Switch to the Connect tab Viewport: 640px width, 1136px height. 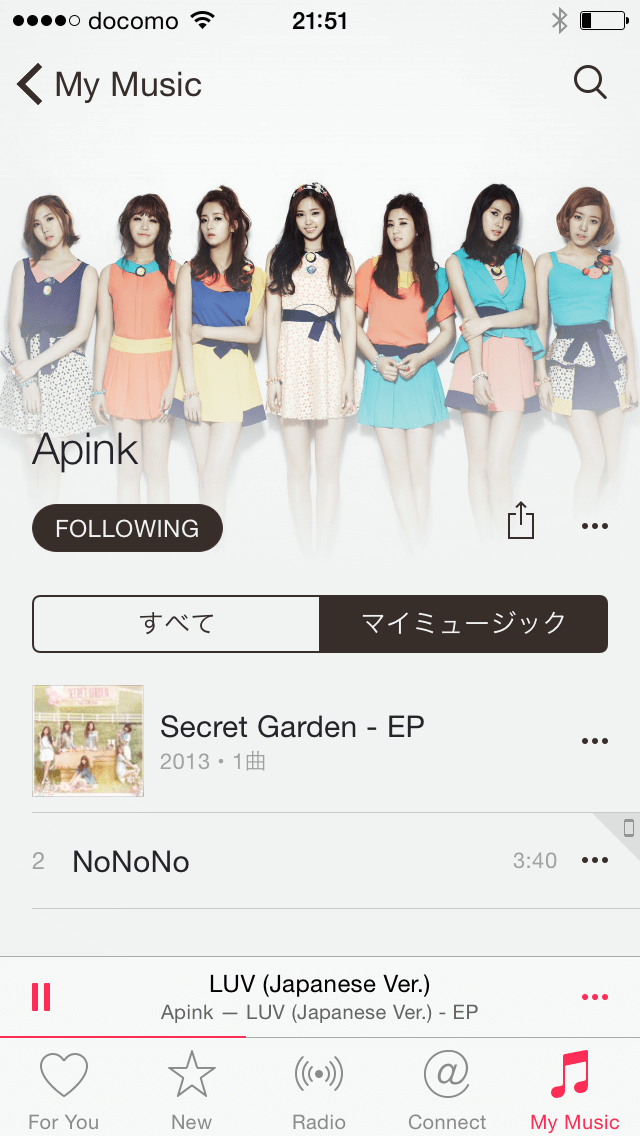pos(447,1090)
